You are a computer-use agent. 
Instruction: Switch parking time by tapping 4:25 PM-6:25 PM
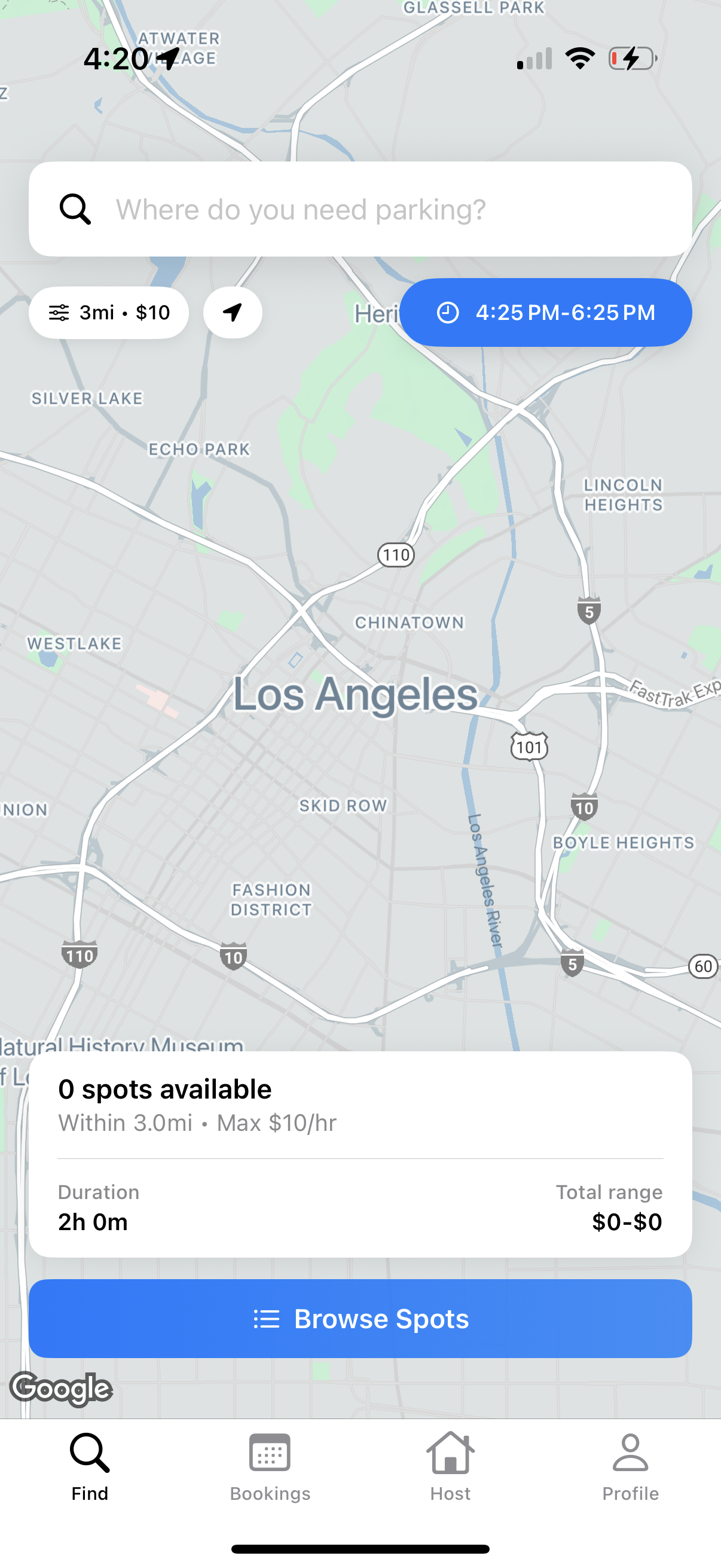546,312
